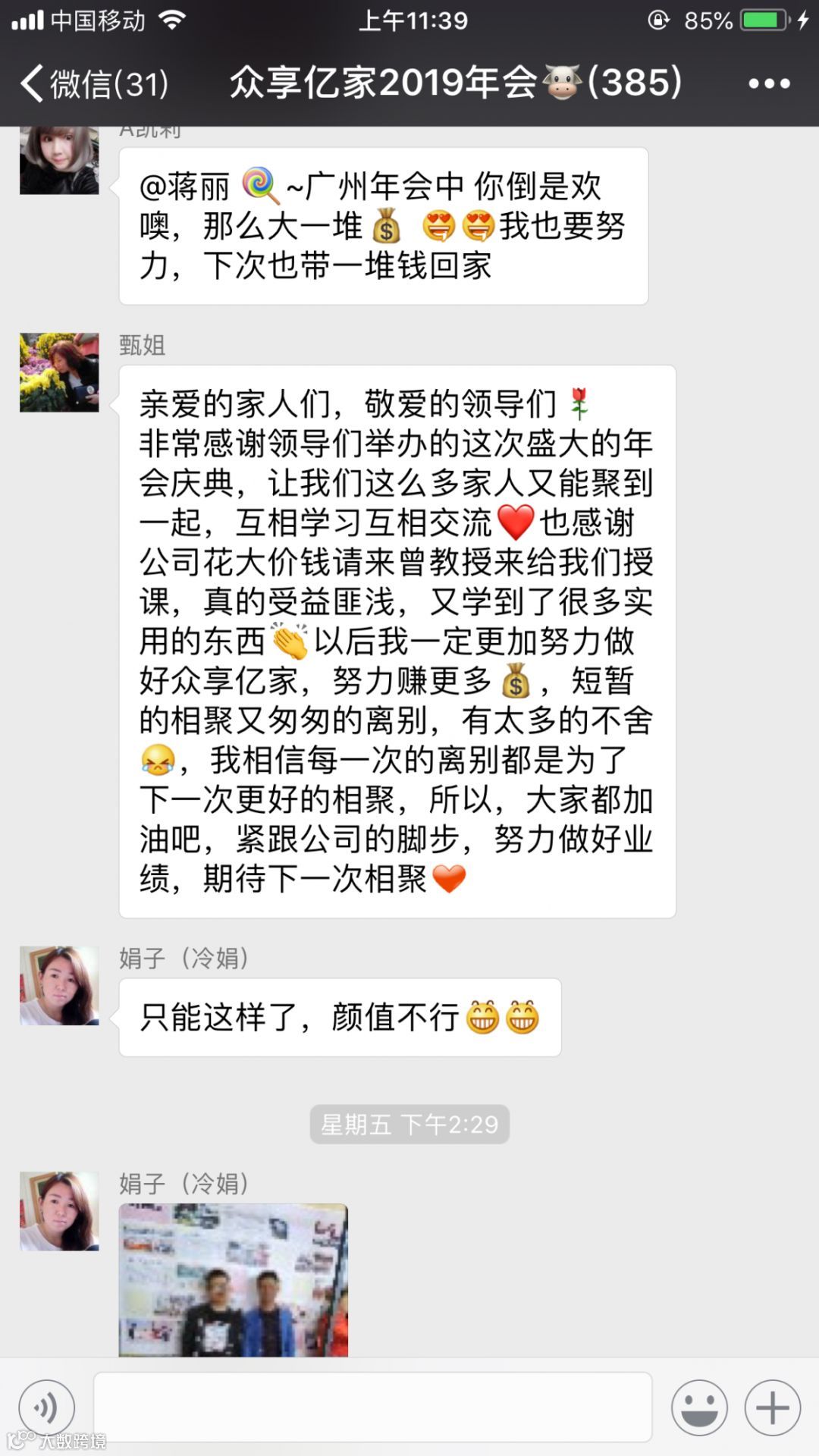Tap the message 只能这样了，颜值不行
The image size is (819, 1456).
pyautogui.click(x=340, y=1018)
